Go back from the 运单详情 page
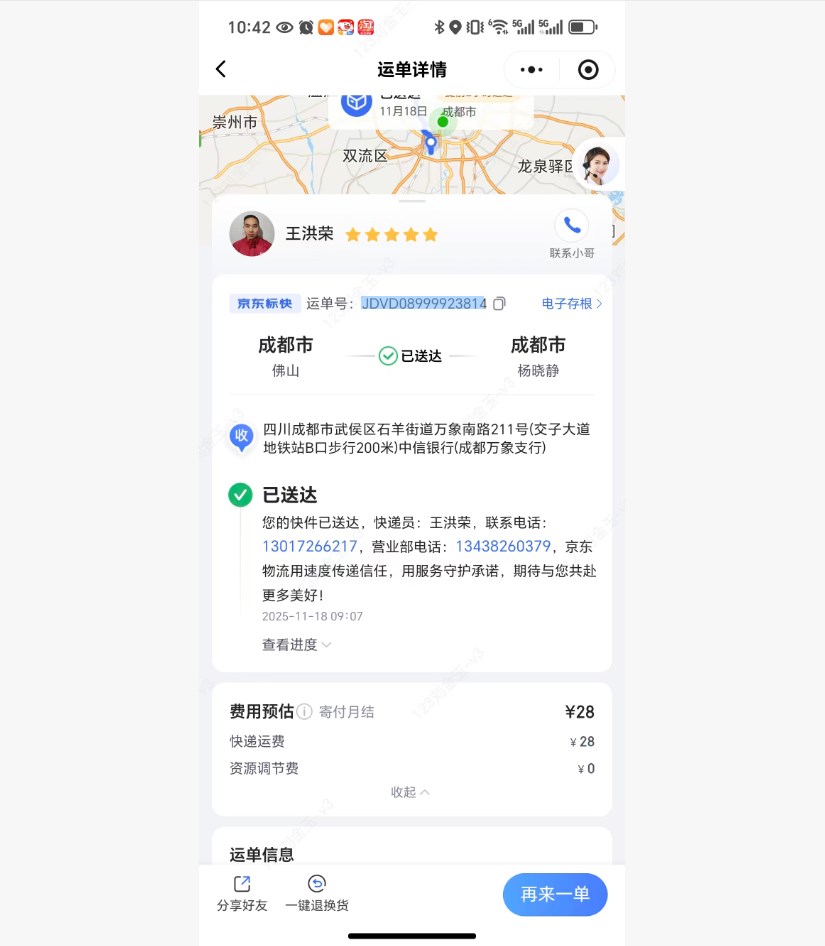Screen dimensions: 825x946 pos(221,69)
